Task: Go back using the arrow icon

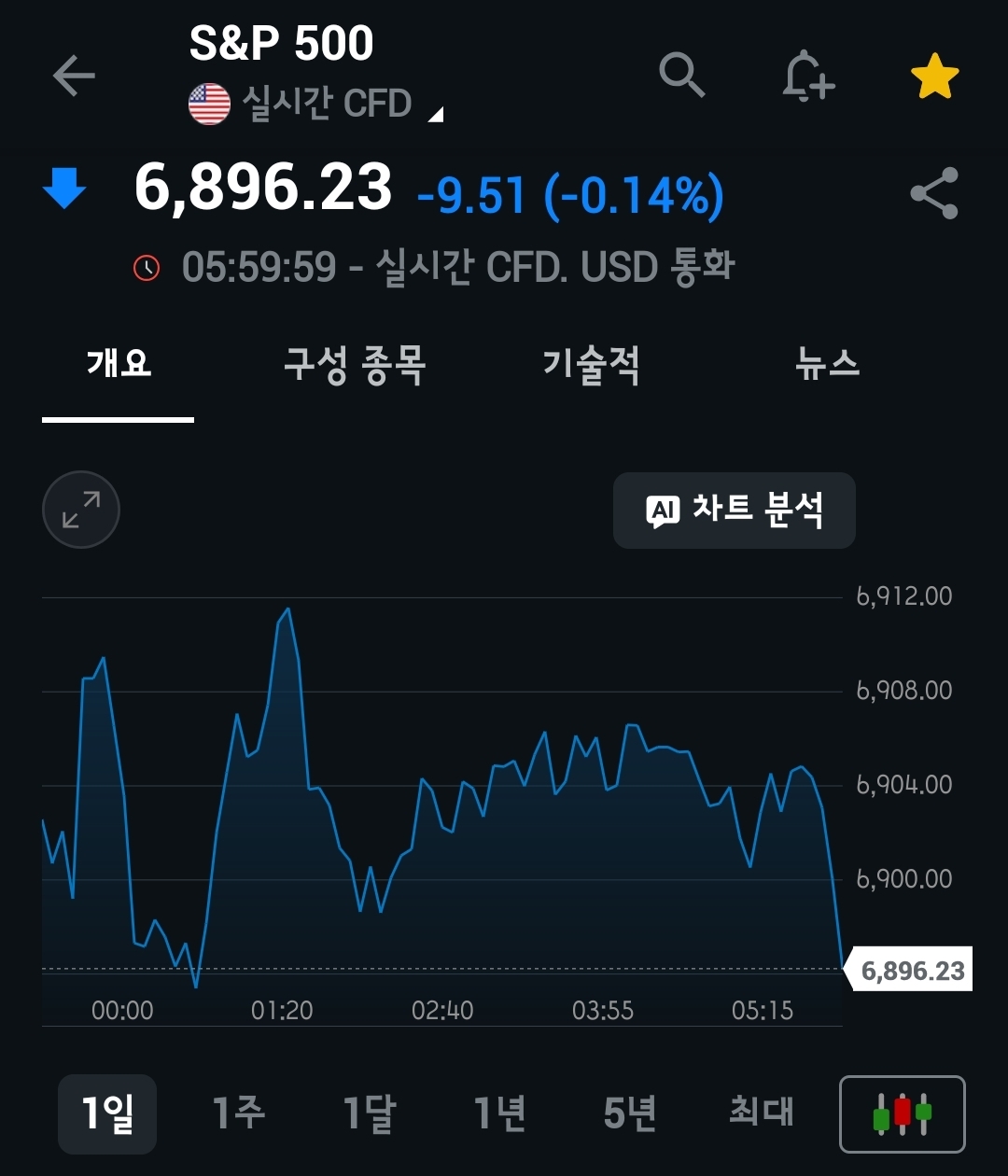Action: (x=74, y=76)
